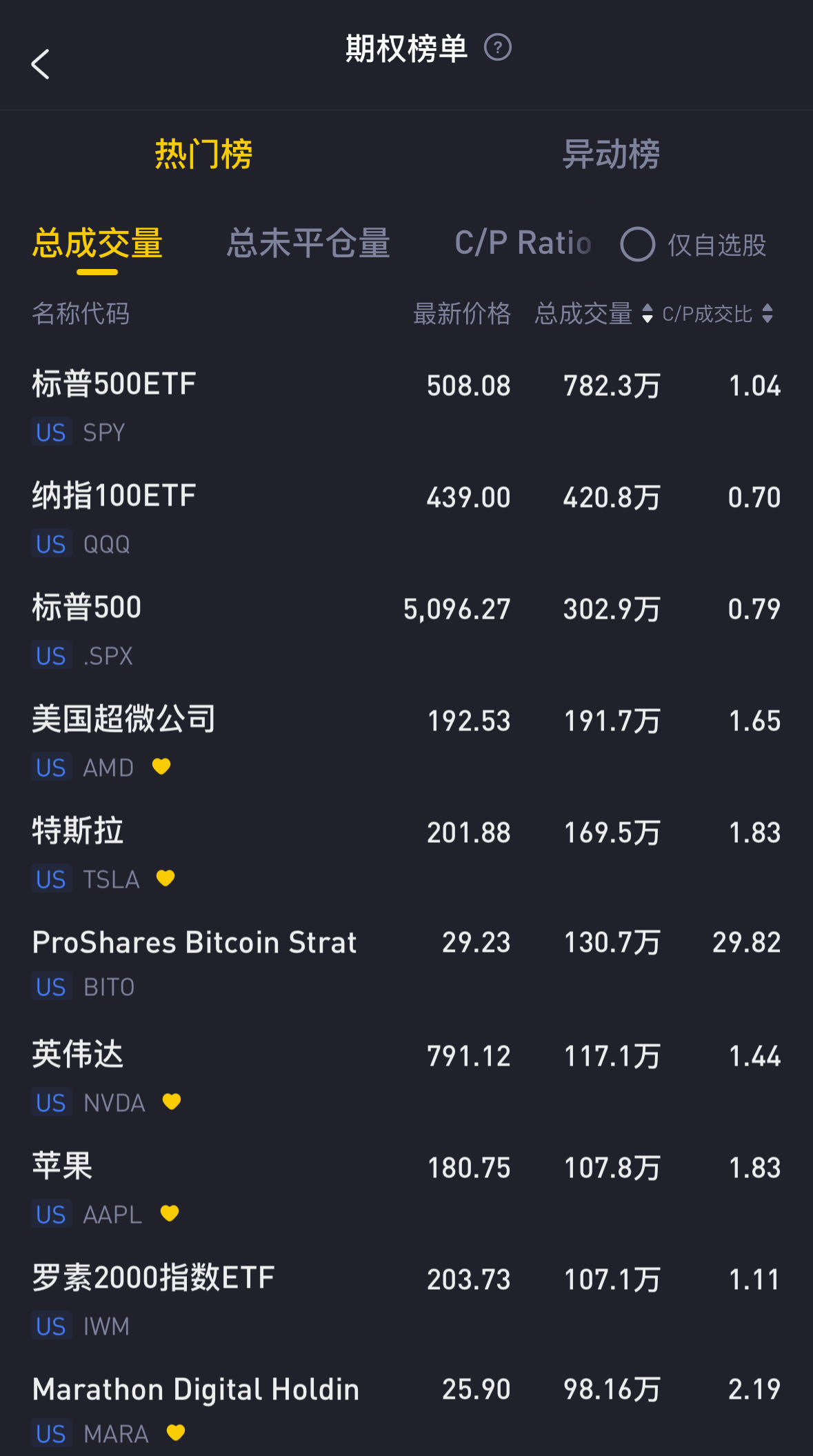Unfavorite NVDA using its heart toggle
Viewport: 813px width, 1456px height.
tap(172, 1102)
